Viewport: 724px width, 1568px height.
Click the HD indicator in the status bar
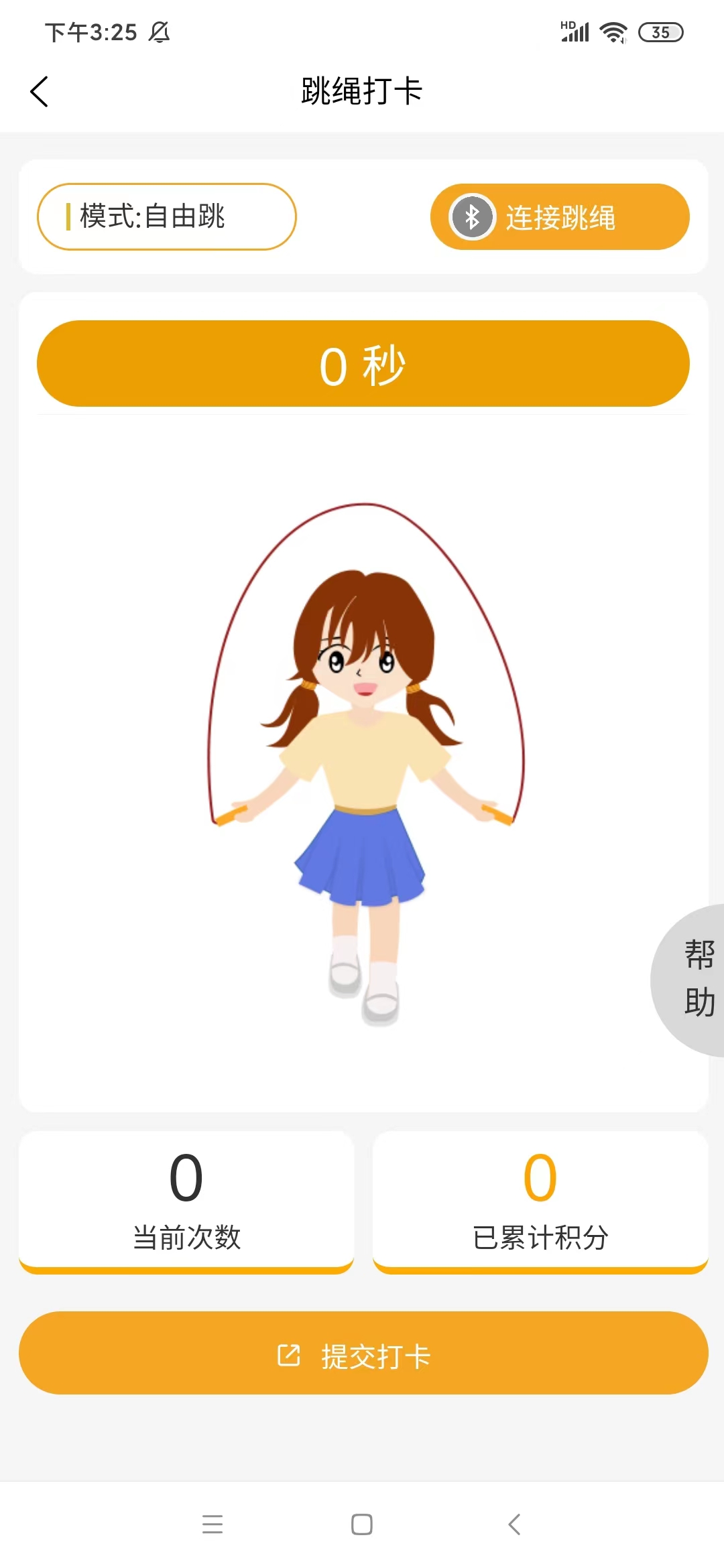point(566,24)
